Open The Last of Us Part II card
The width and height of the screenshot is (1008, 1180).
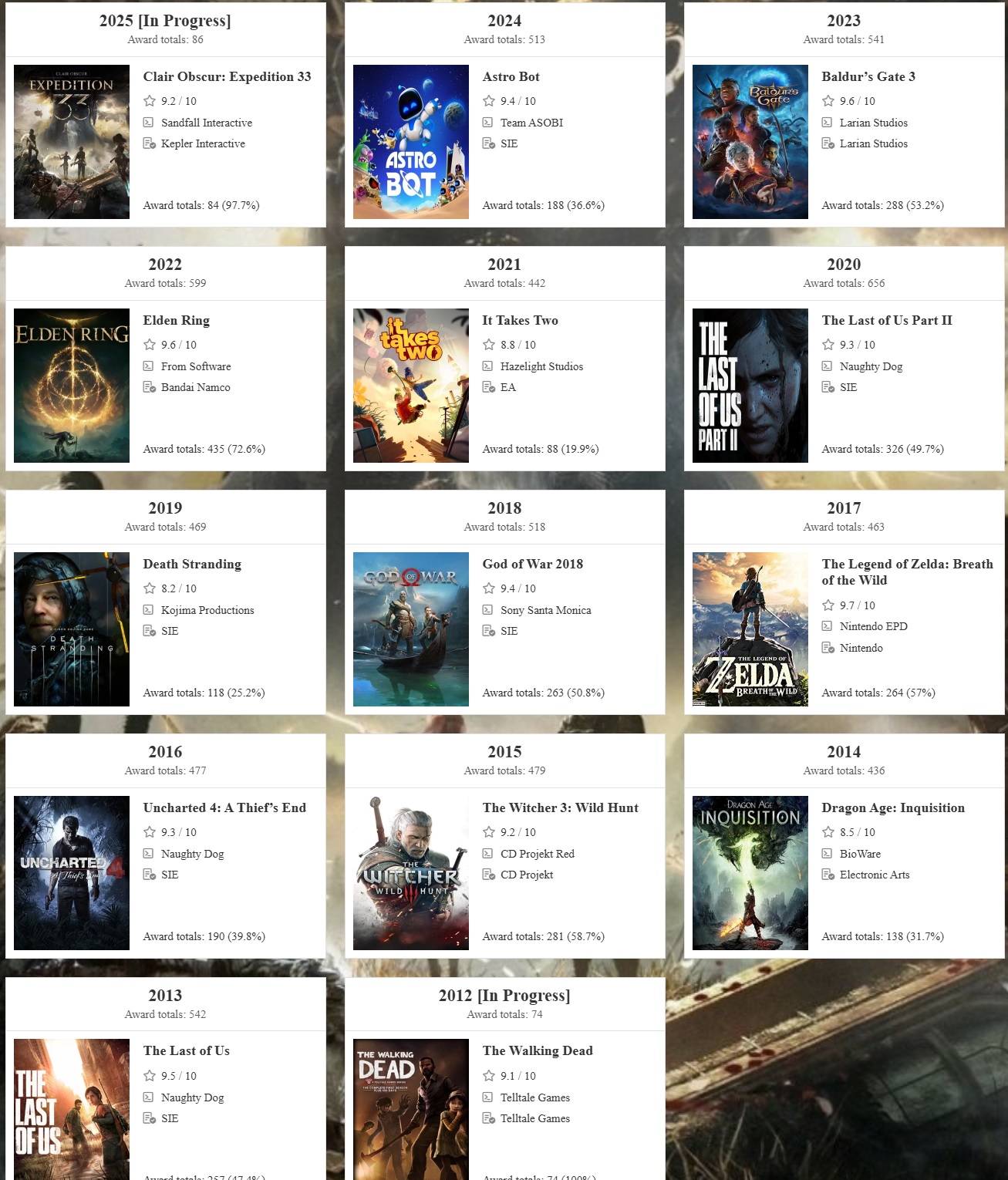[x=886, y=321]
